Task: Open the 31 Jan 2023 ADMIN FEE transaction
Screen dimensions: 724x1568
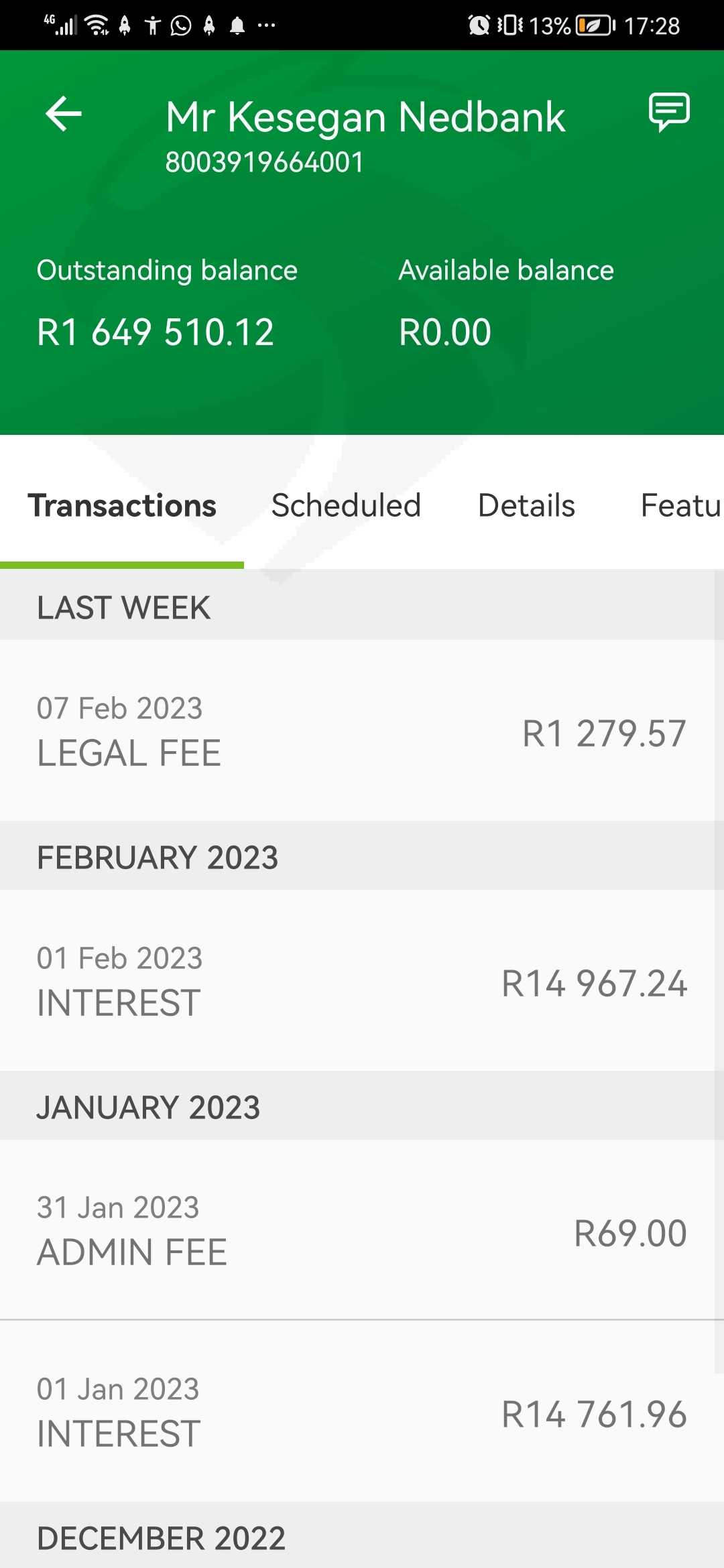Action: (x=362, y=1230)
